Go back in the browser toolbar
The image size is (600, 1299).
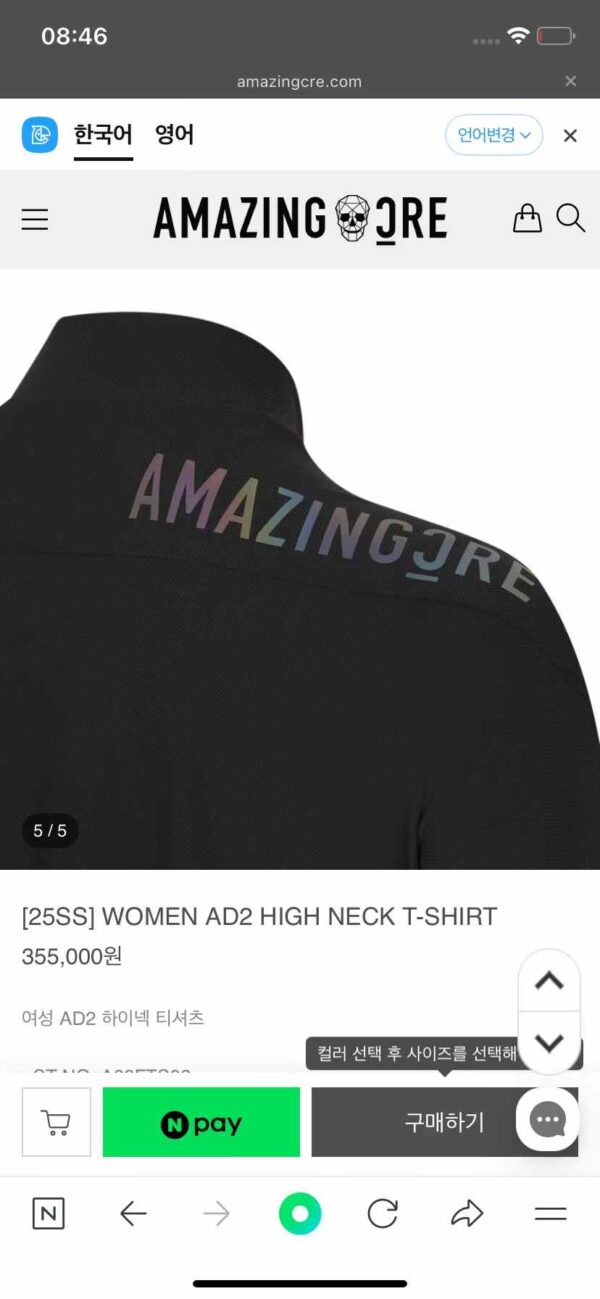coord(133,1214)
